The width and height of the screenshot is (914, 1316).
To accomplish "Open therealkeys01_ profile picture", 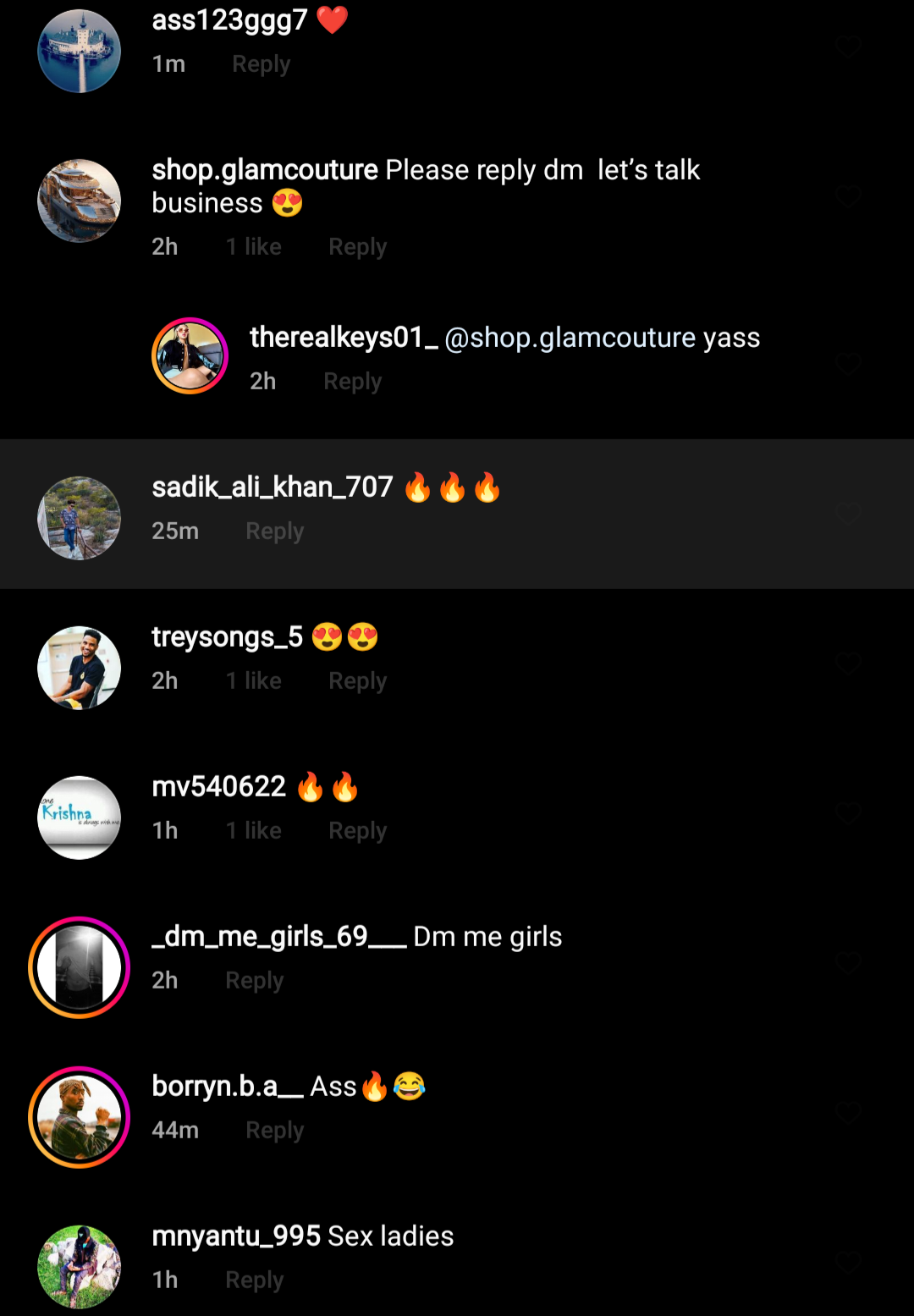I will pos(190,356).
